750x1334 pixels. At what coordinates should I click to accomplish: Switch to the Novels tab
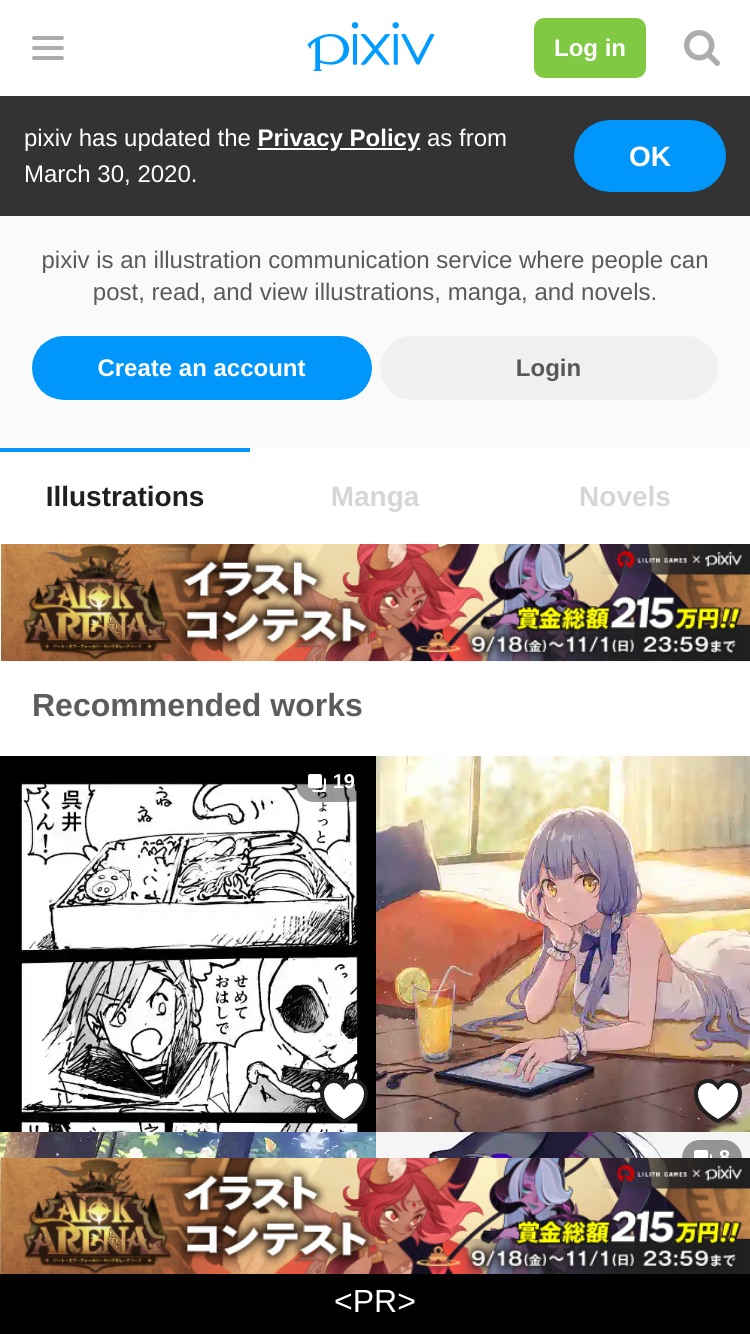pyautogui.click(x=625, y=497)
